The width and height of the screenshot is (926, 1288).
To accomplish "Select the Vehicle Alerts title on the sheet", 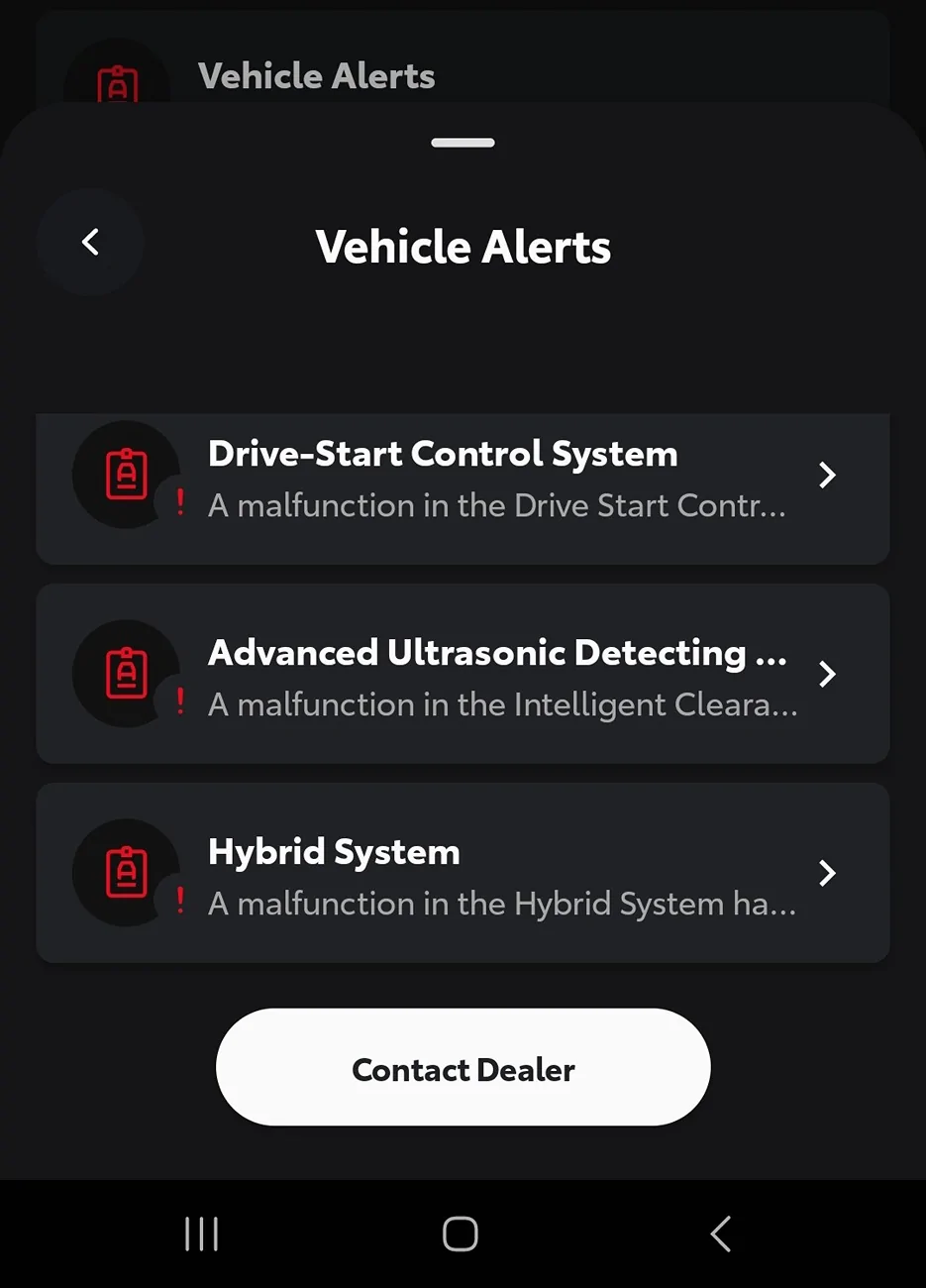I will (x=463, y=246).
